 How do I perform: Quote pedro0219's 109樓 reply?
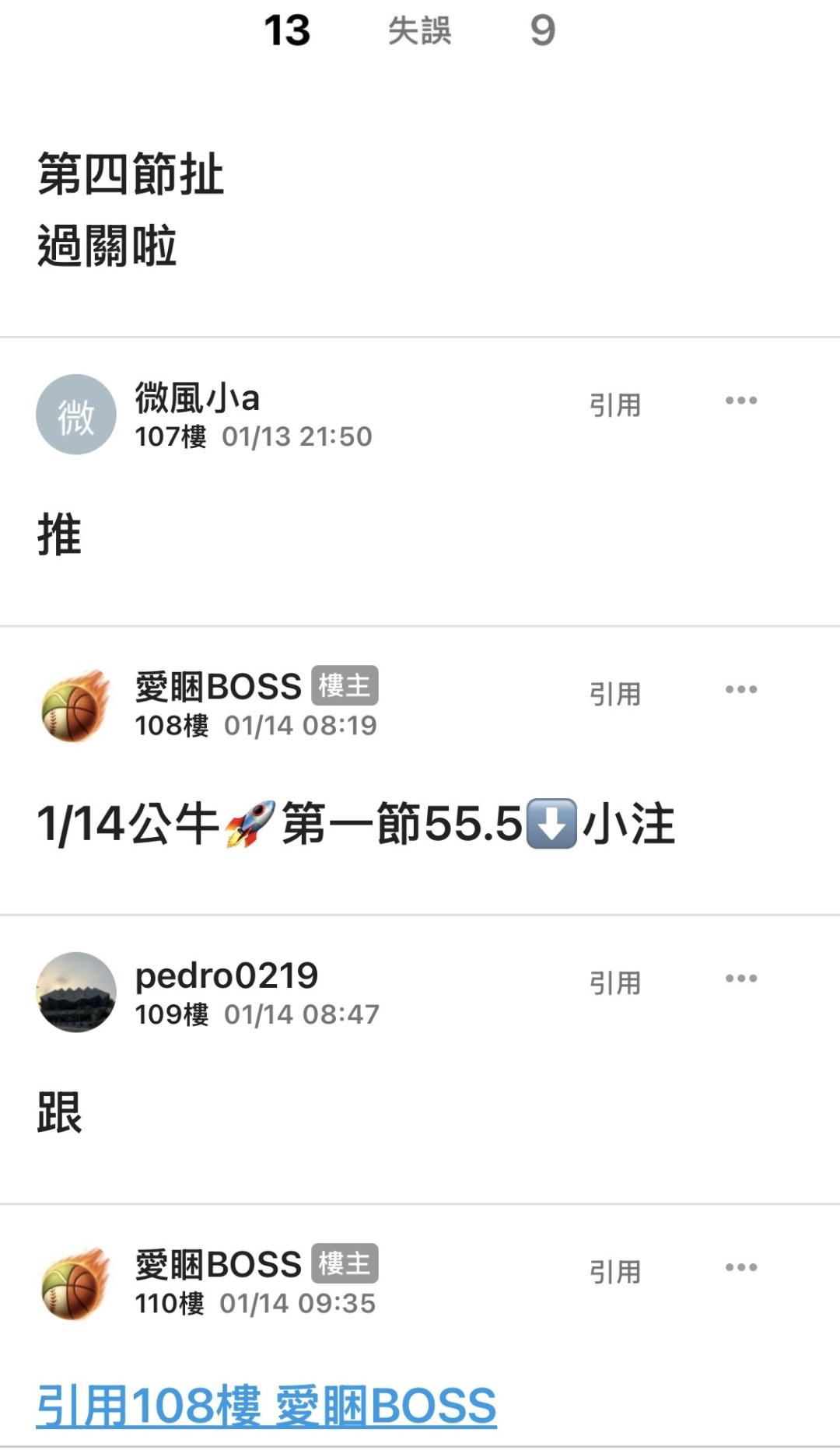[x=614, y=982]
